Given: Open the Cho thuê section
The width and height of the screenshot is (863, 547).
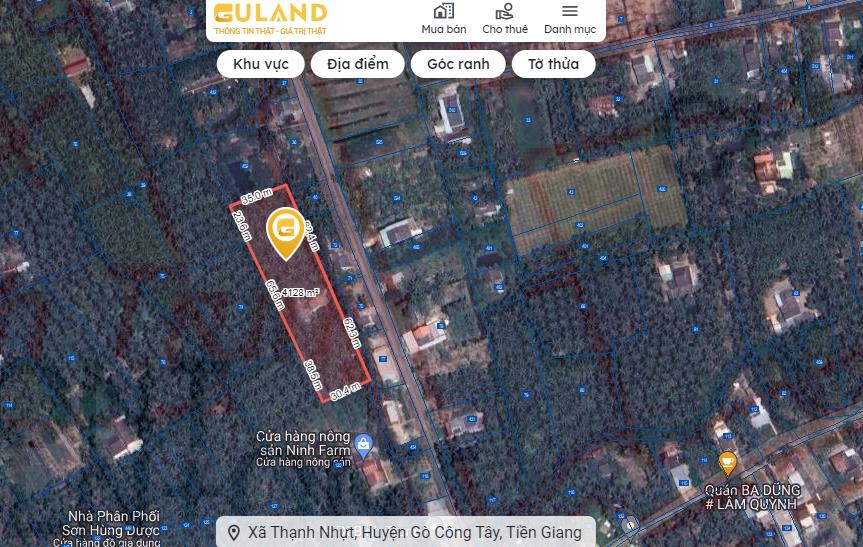Looking at the screenshot, I should [505, 19].
